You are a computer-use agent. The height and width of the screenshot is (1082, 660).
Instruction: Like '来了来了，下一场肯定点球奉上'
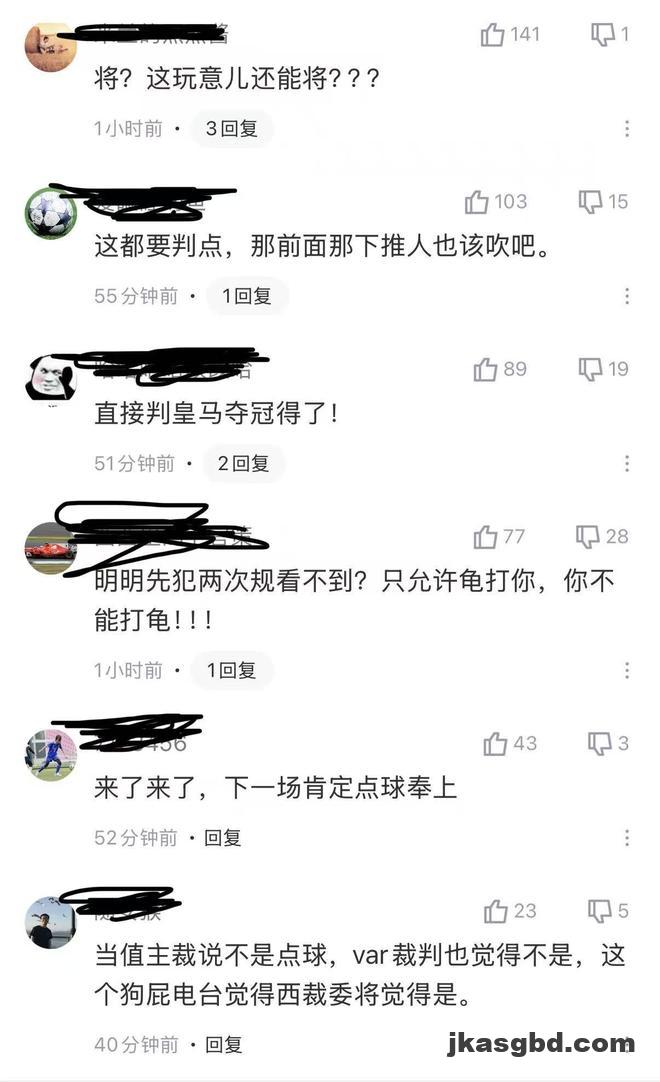pyautogui.click(x=496, y=743)
